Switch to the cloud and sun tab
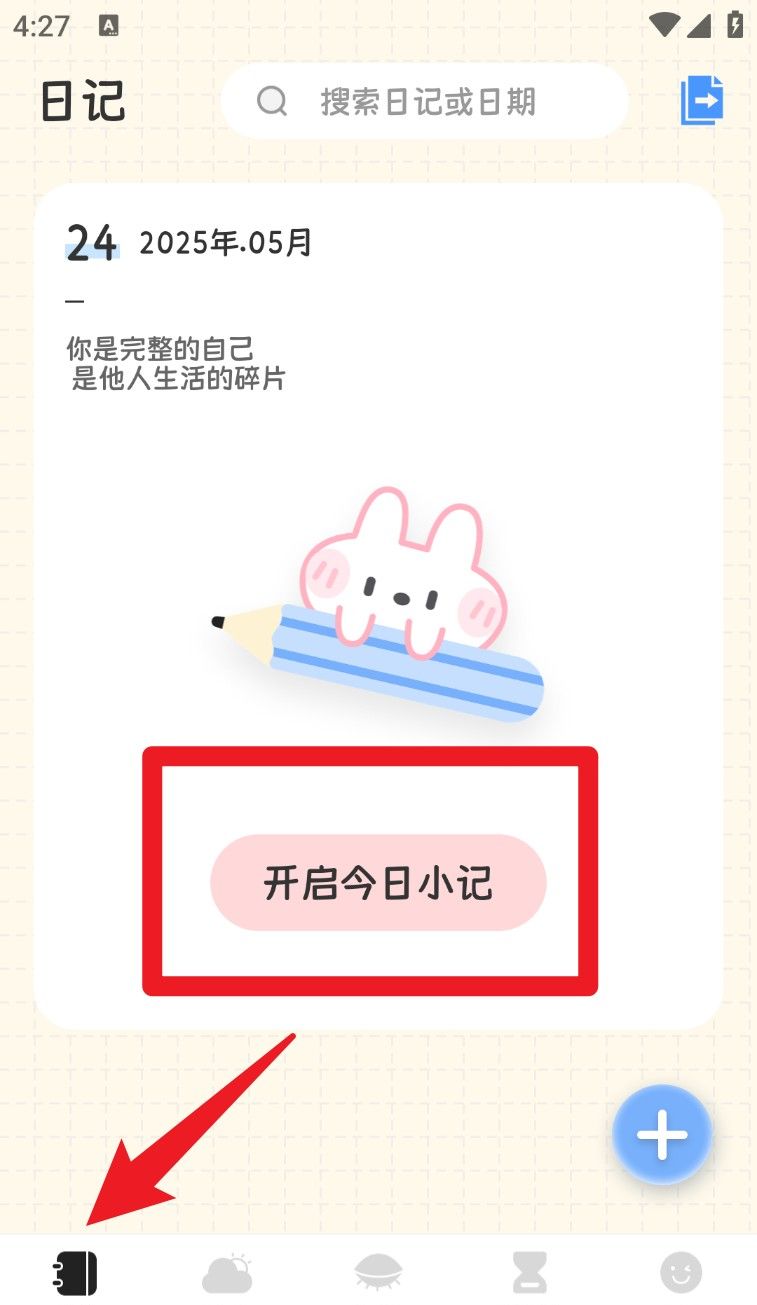The height and width of the screenshot is (1305, 757). pyautogui.click(x=227, y=1273)
